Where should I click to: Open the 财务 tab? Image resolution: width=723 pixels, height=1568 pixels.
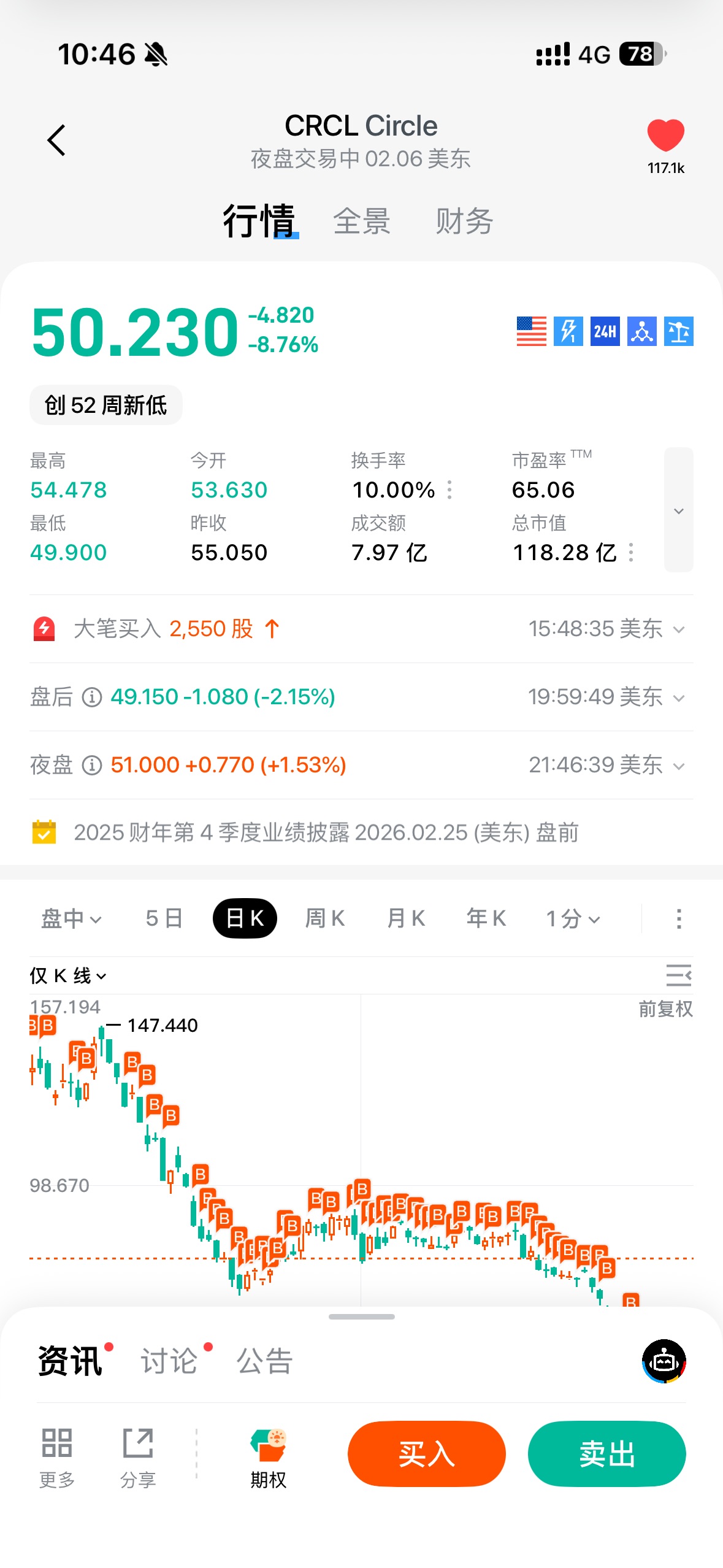464,221
